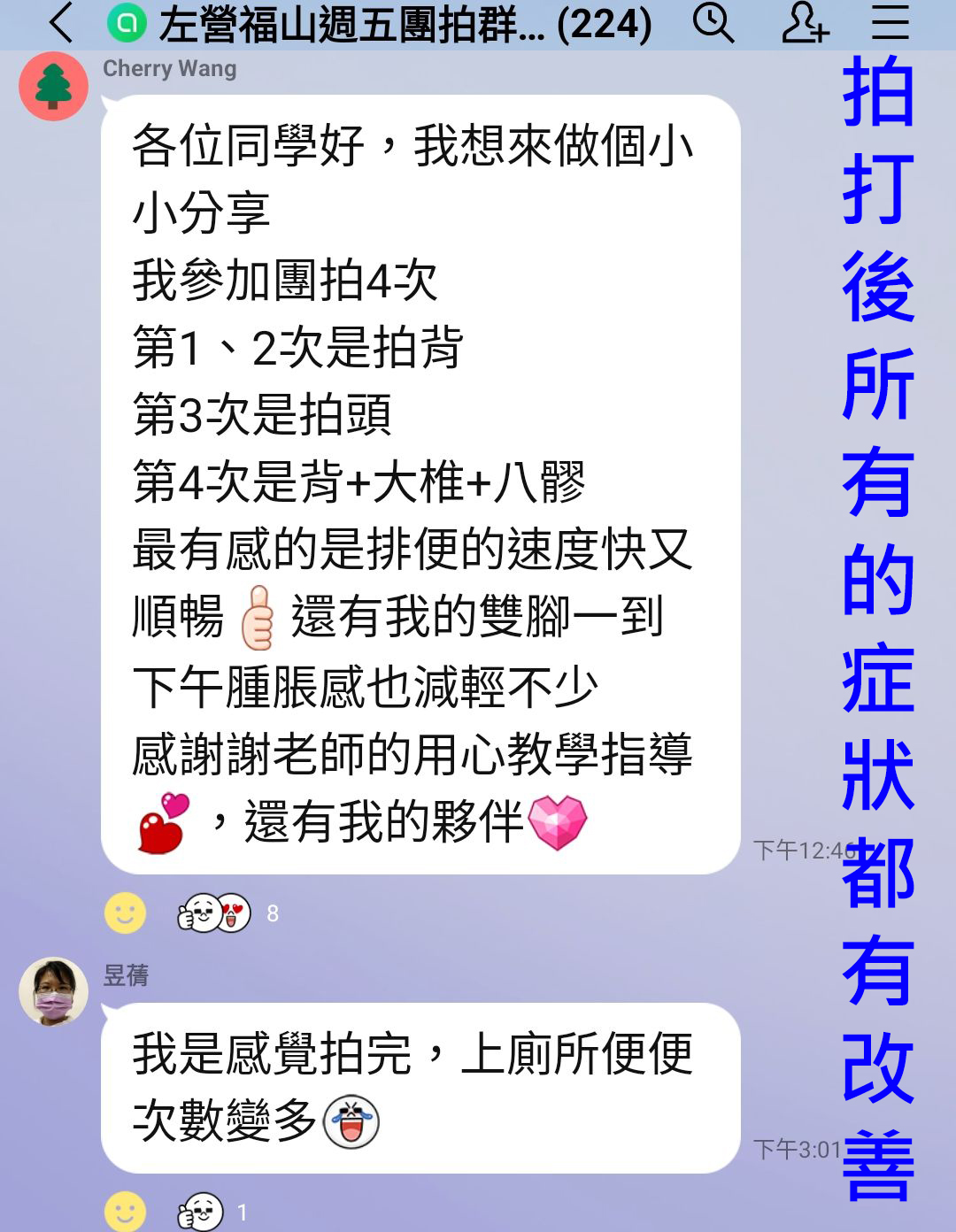View the single reaction on 昱蒨's message

pos(211,1211)
